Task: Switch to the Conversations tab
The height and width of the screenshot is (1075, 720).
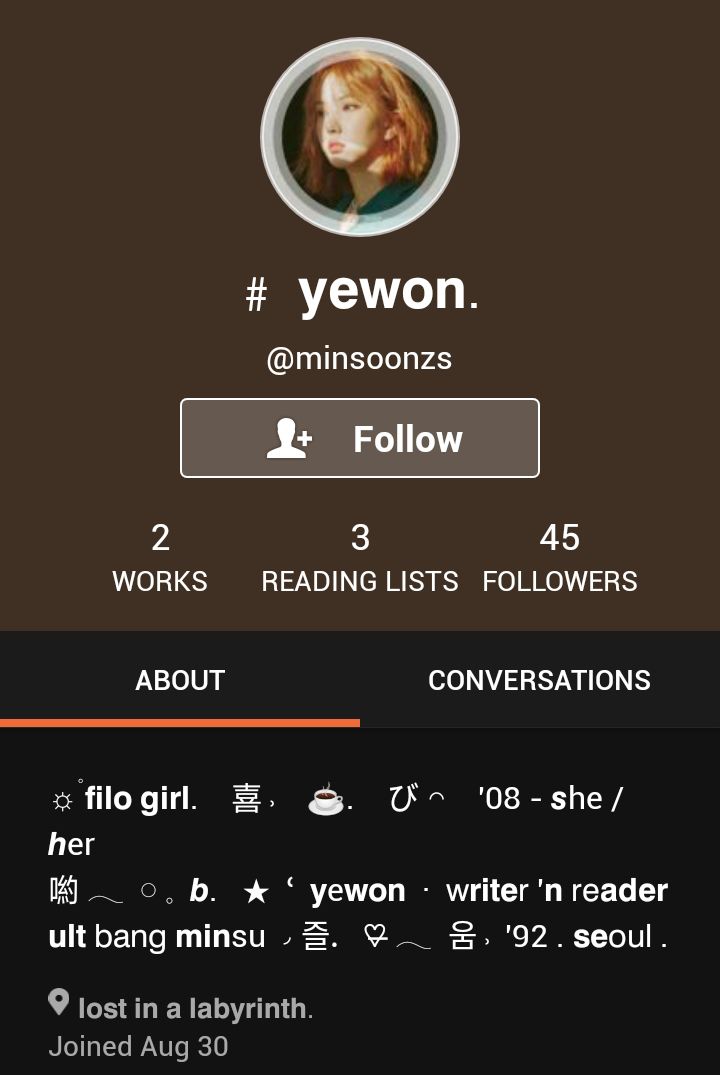Action: point(539,680)
